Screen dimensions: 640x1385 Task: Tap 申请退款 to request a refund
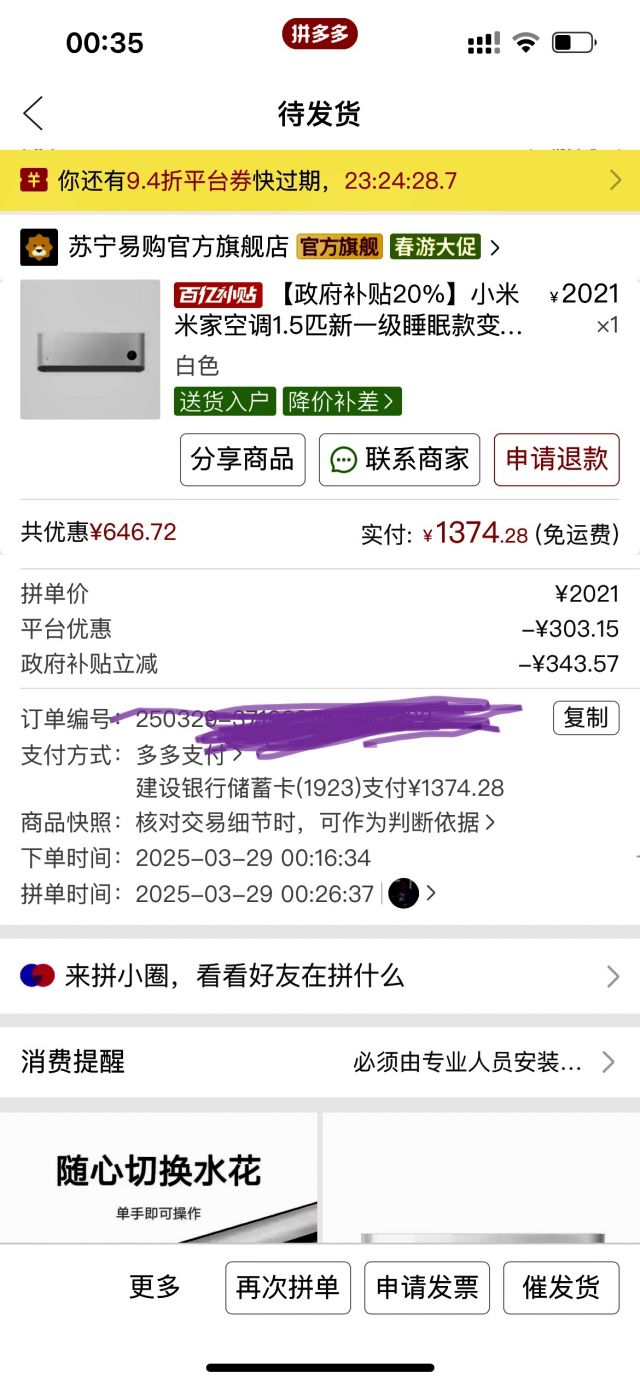[556, 460]
